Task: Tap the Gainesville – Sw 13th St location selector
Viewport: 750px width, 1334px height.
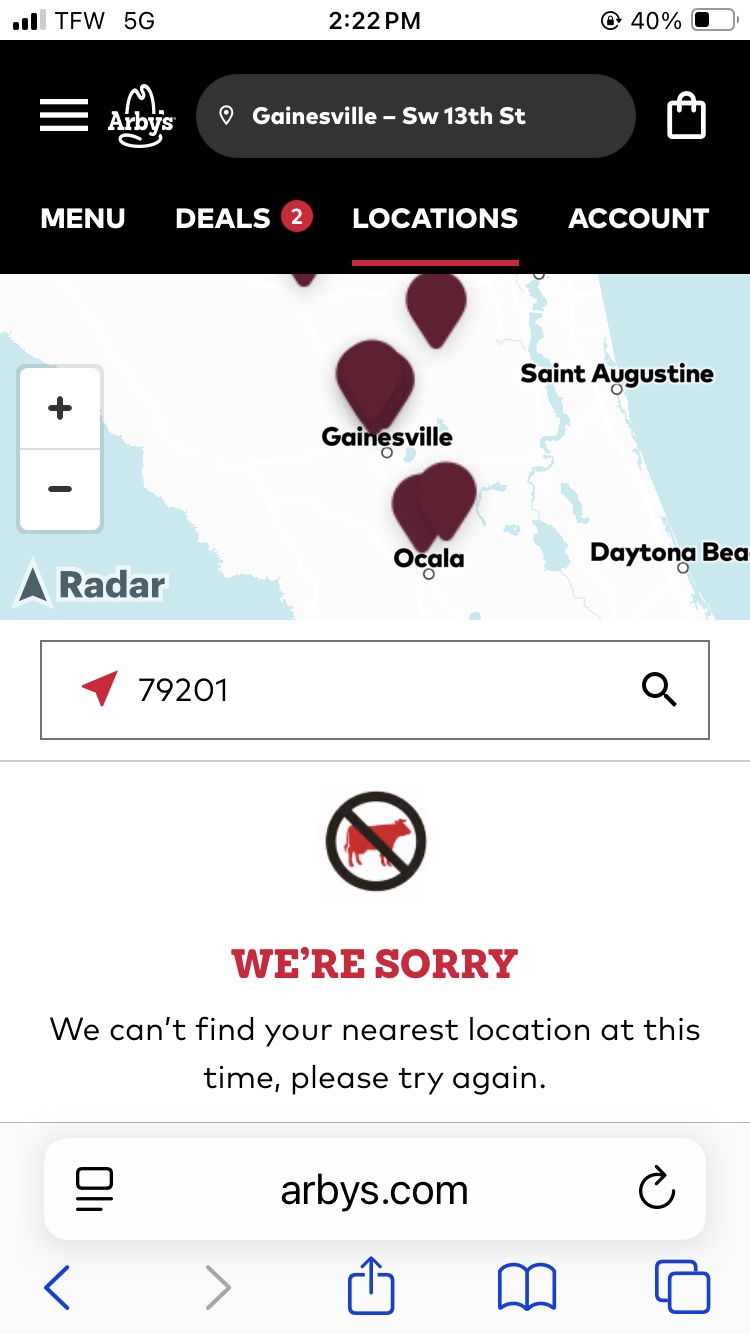Action: click(x=416, y=116)
